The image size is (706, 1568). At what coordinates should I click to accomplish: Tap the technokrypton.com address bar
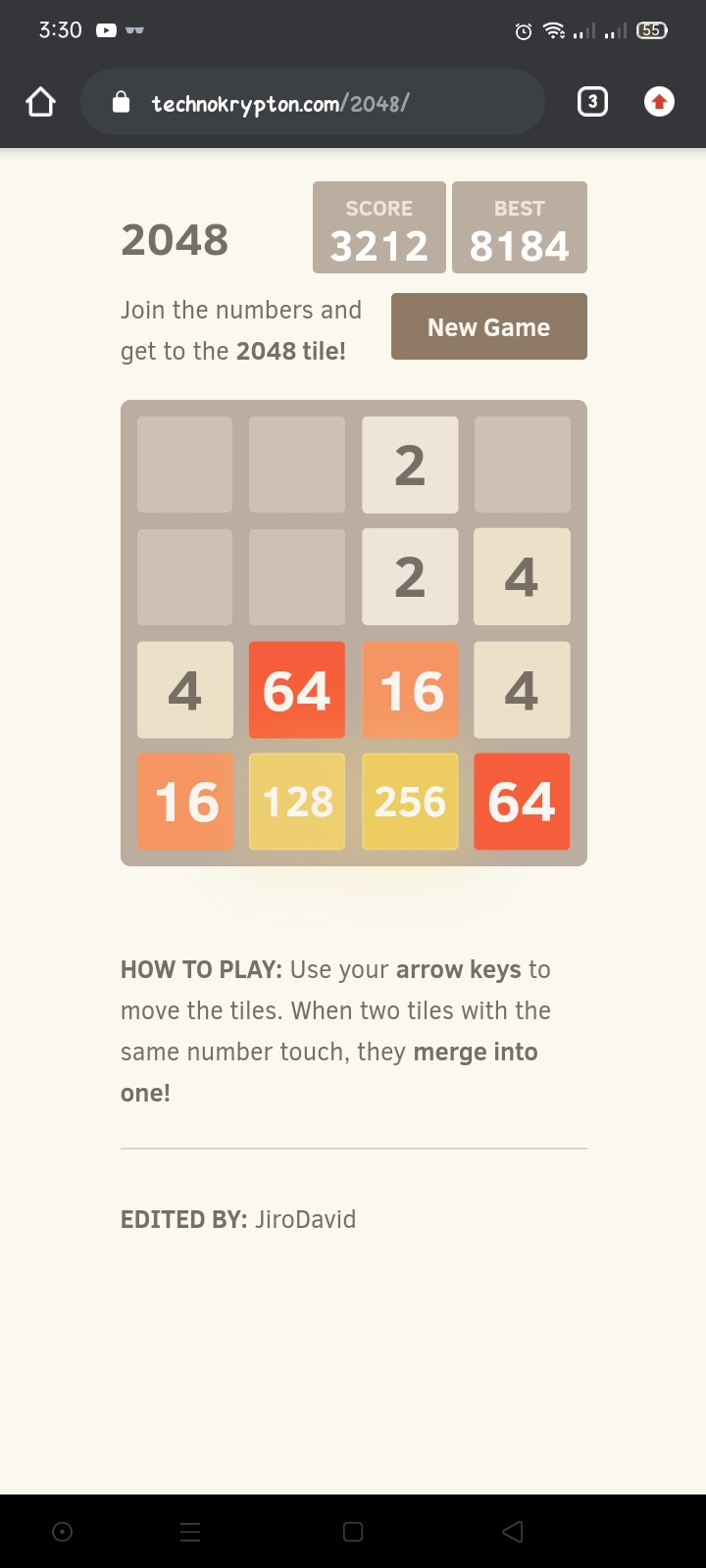[x=313, y=102]
